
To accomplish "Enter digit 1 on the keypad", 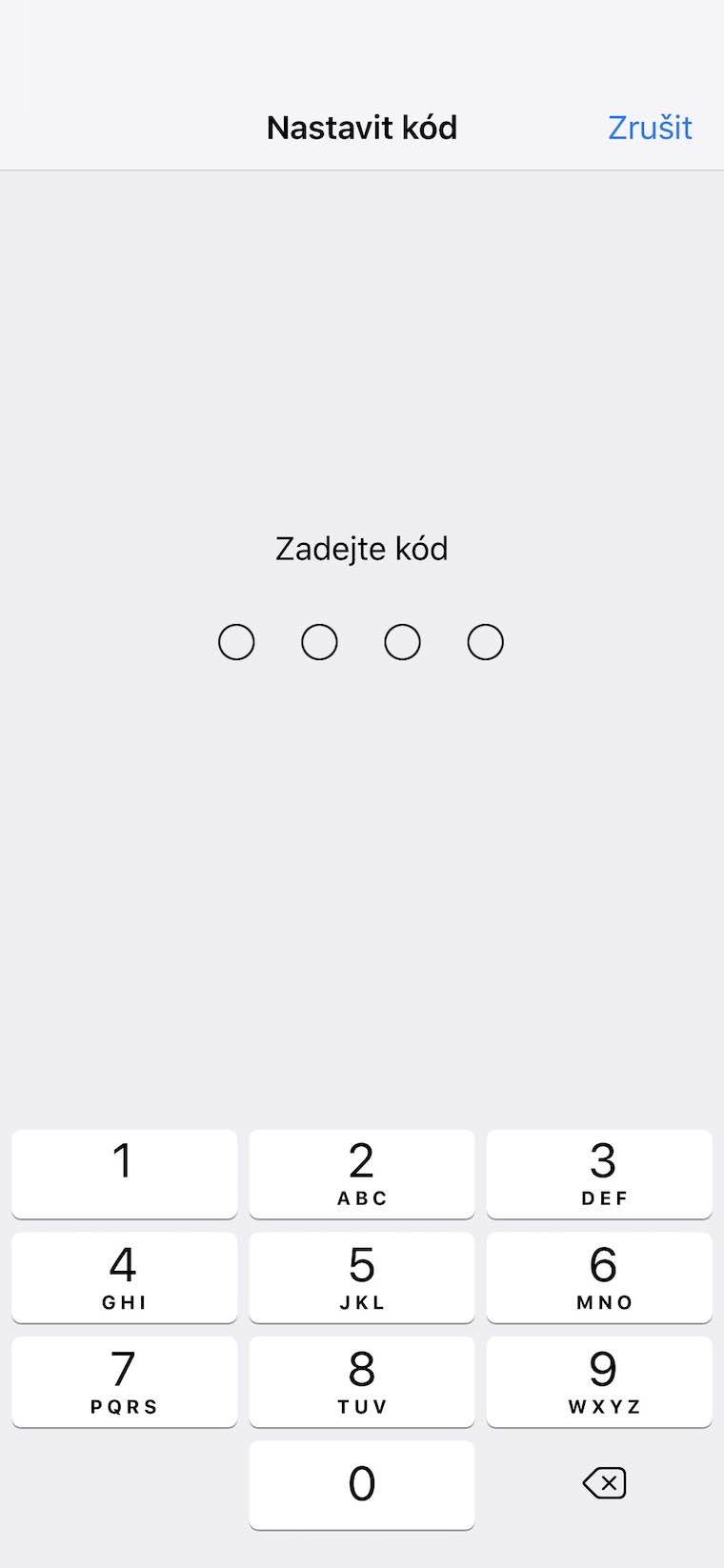I will pos(124,1173).
